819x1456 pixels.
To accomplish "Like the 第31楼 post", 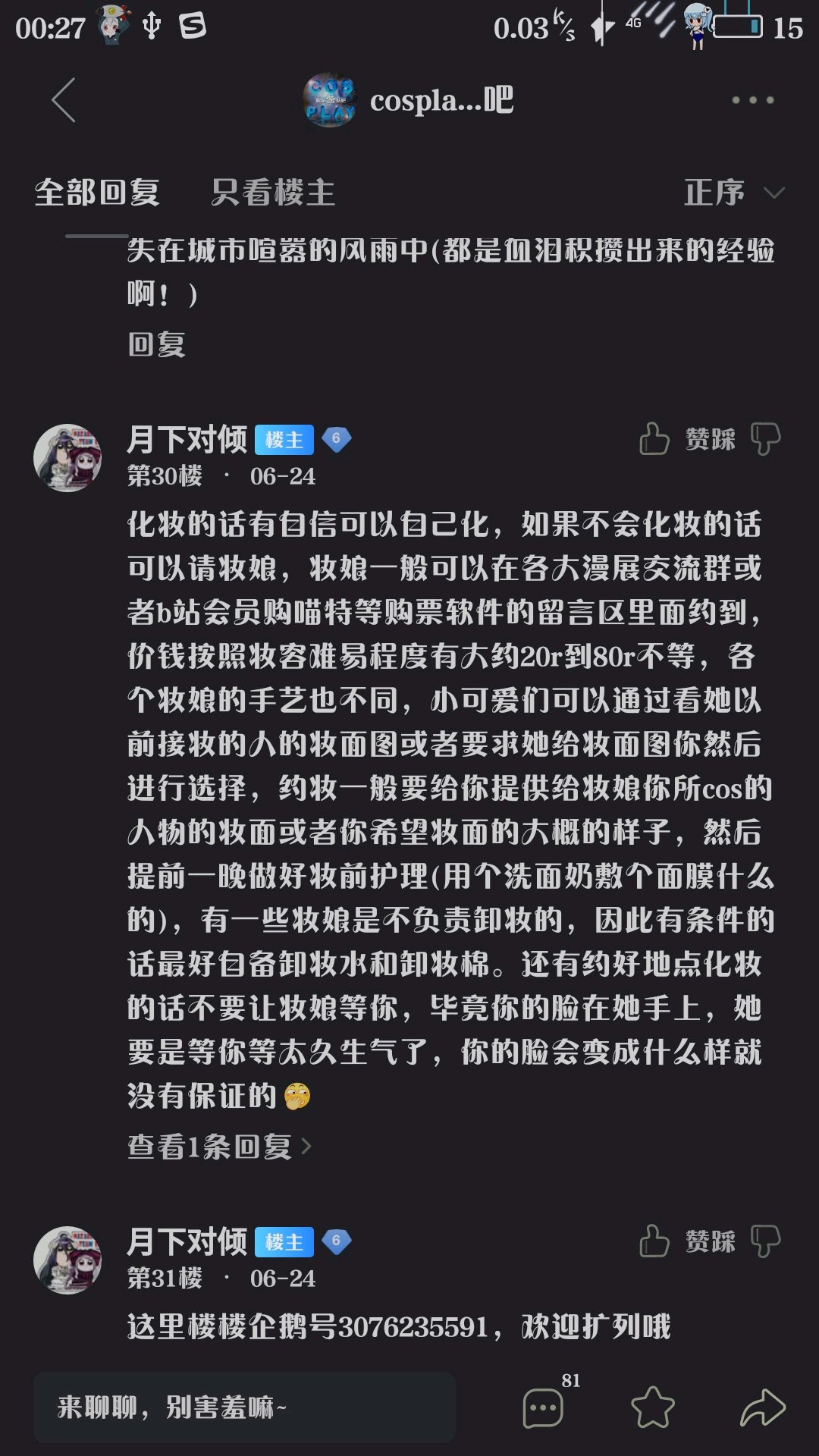I will point(654,1241).
